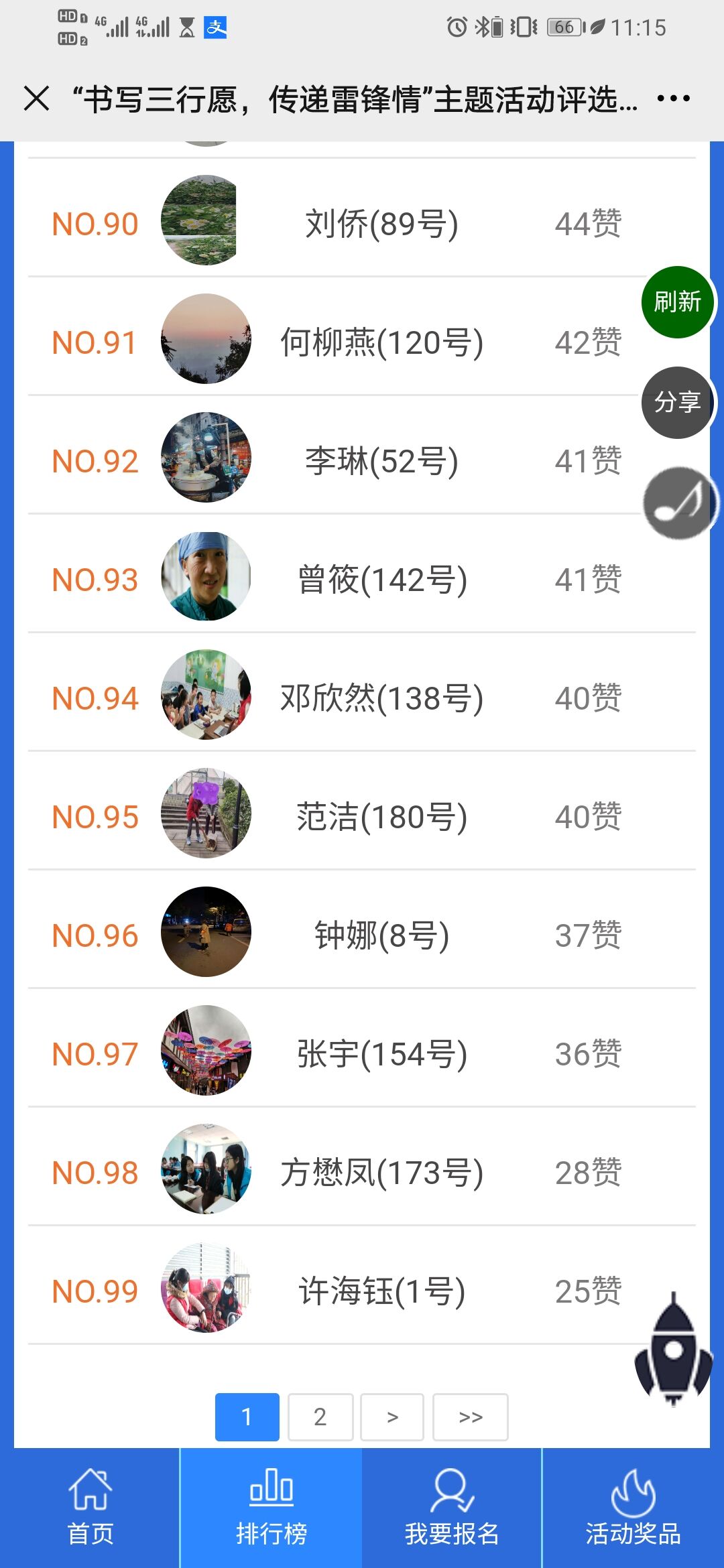Tap the green 刷新 refresh button
Viewport: 724px width, 1568px height.
pos(677,302)
